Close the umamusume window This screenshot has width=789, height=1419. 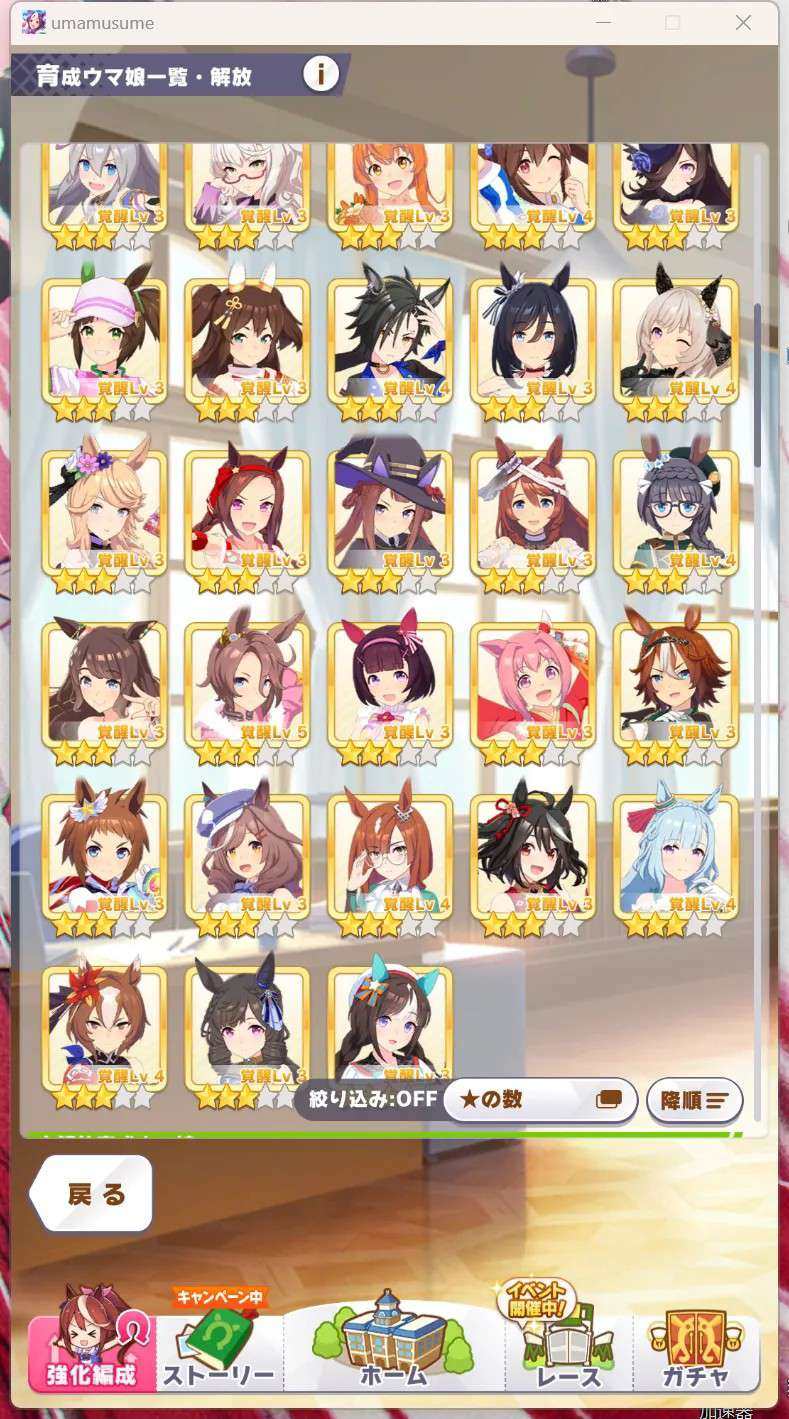pyautogui.click(x=743, y=22)
